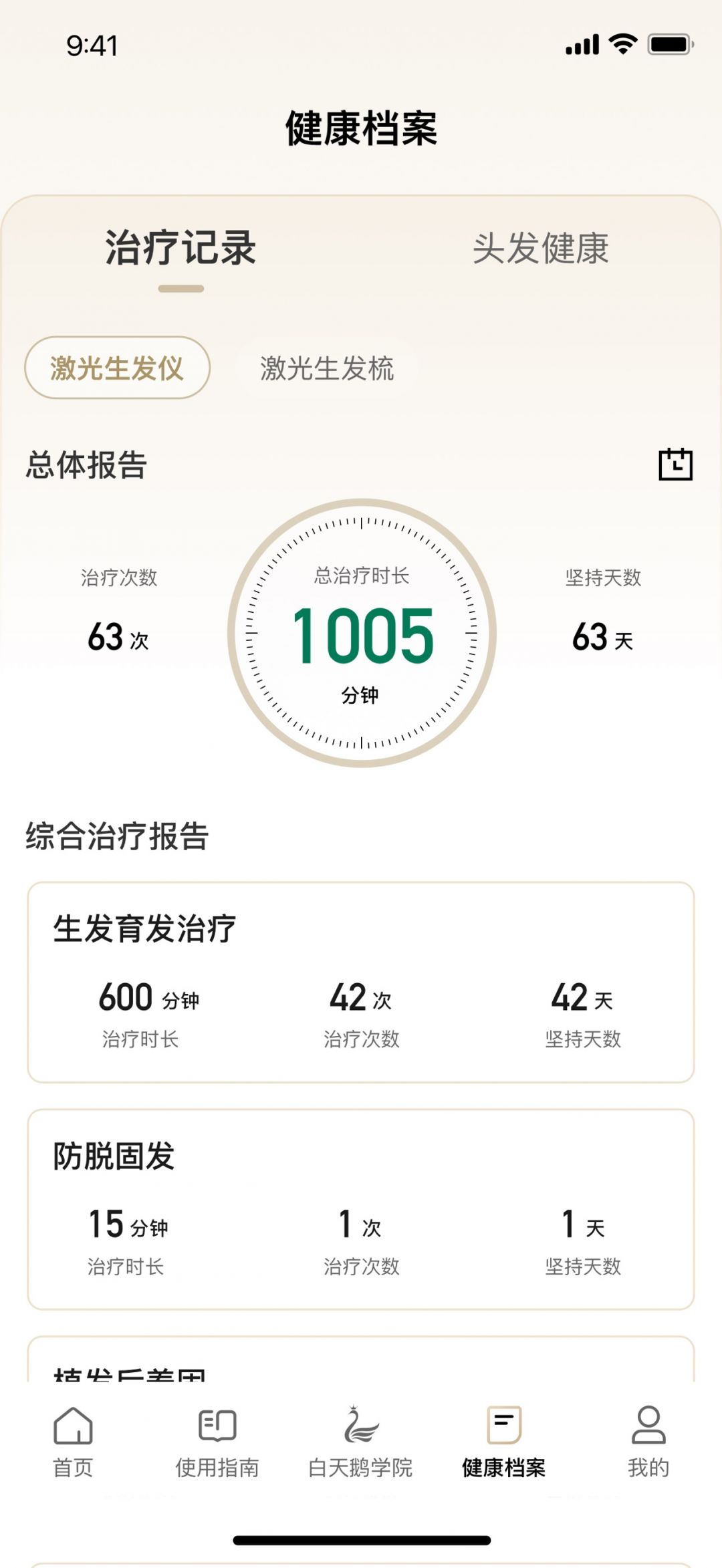This screenshot has width=722, height=1568.
Task: Go to the 首页 tab
Action: [x=73, y=1442]
